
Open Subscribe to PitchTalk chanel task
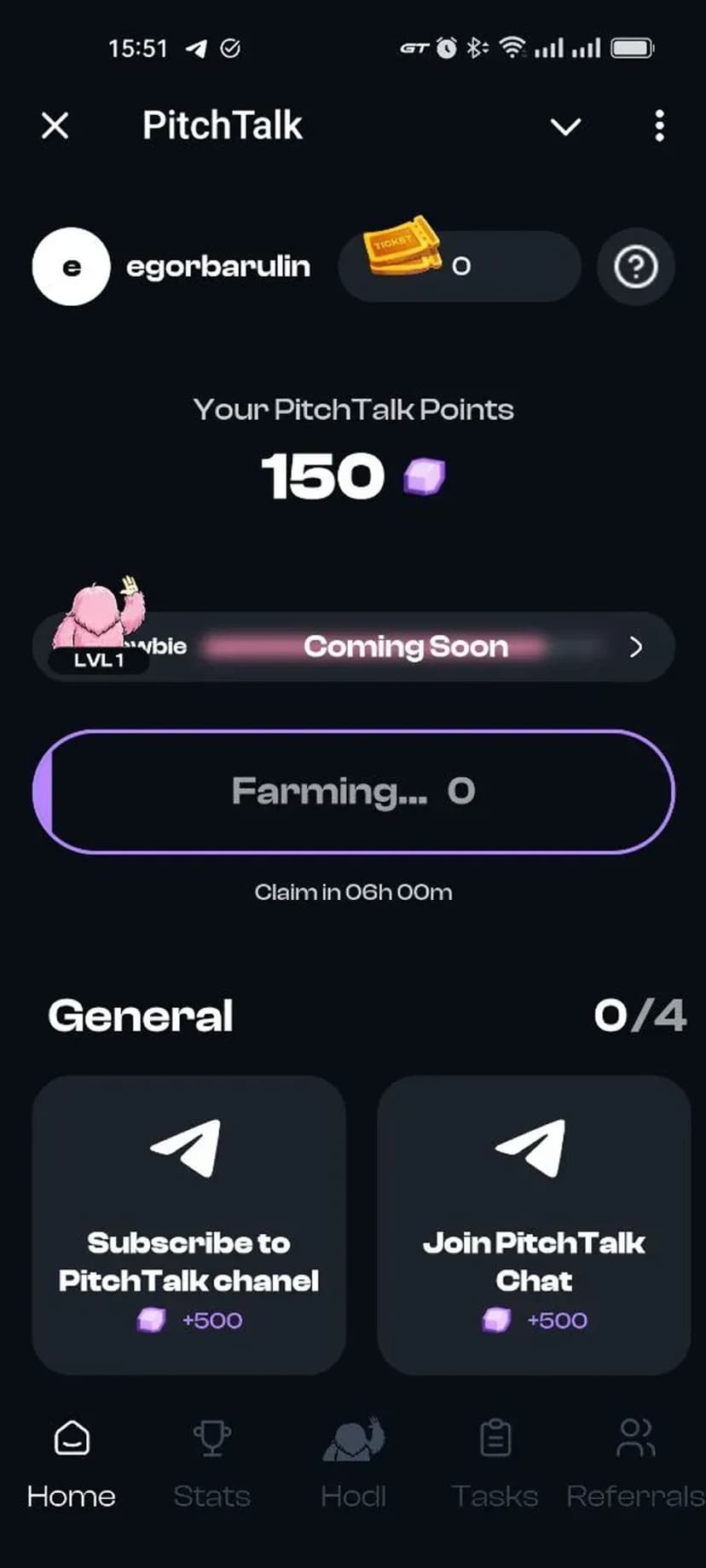pyautogui.click(x=188, y=1224)
